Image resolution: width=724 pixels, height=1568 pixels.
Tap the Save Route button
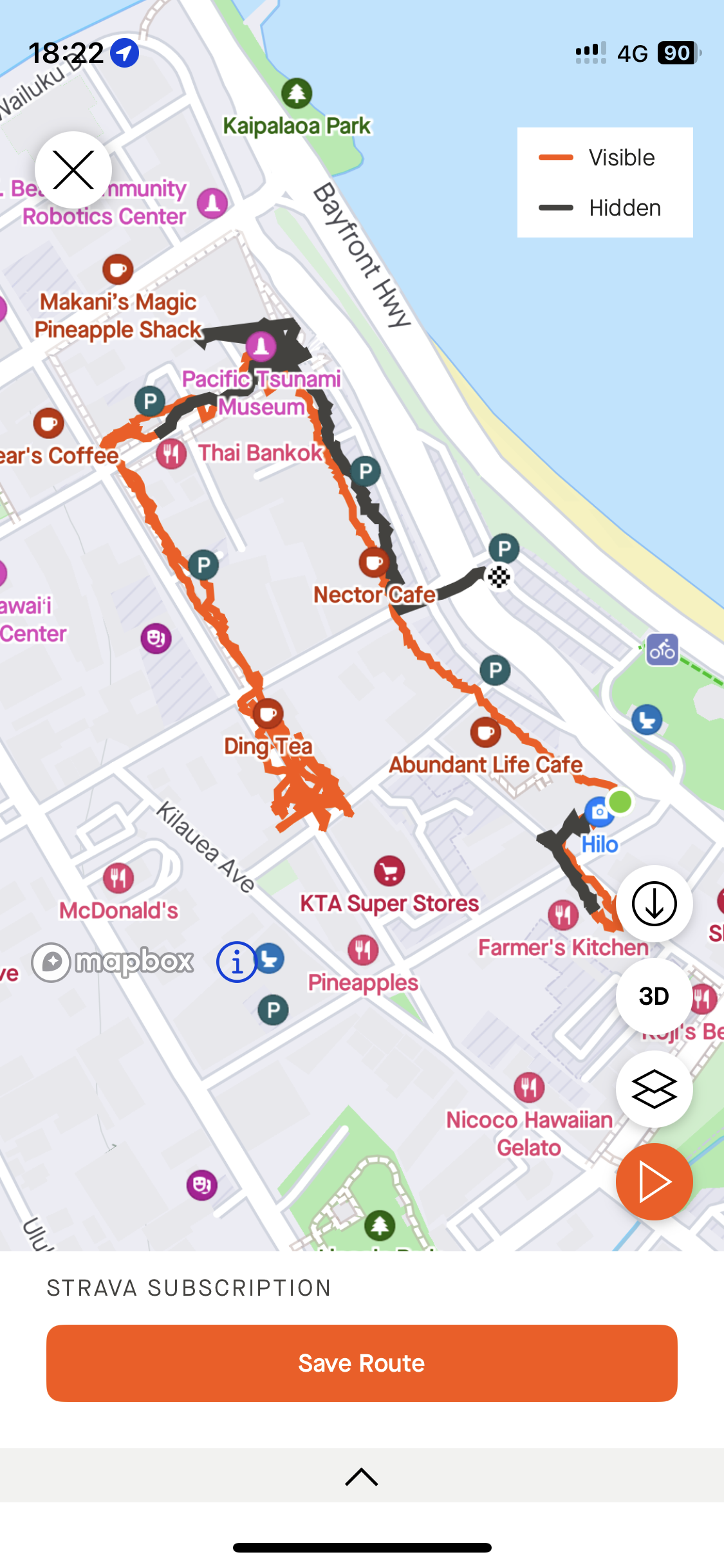[x=362, y=1363]
